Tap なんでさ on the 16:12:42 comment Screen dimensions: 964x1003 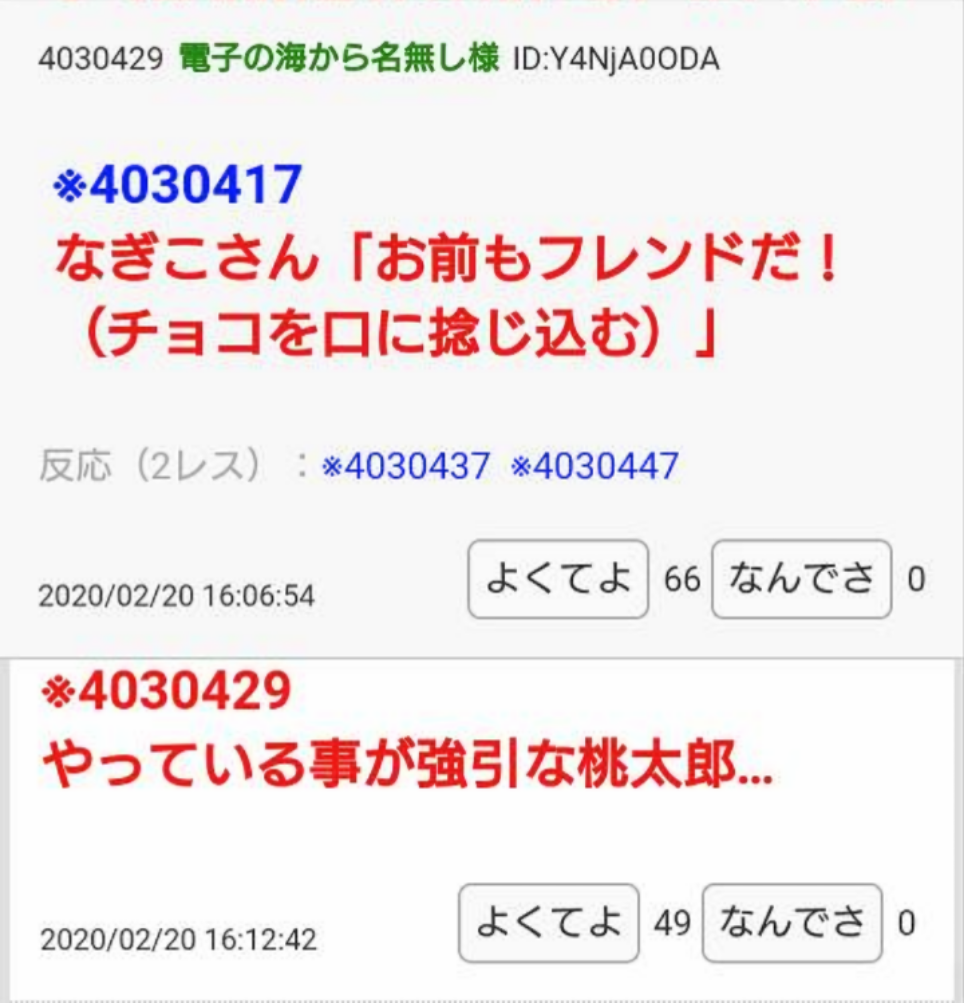pyautogui.click(x=792, y=922)
